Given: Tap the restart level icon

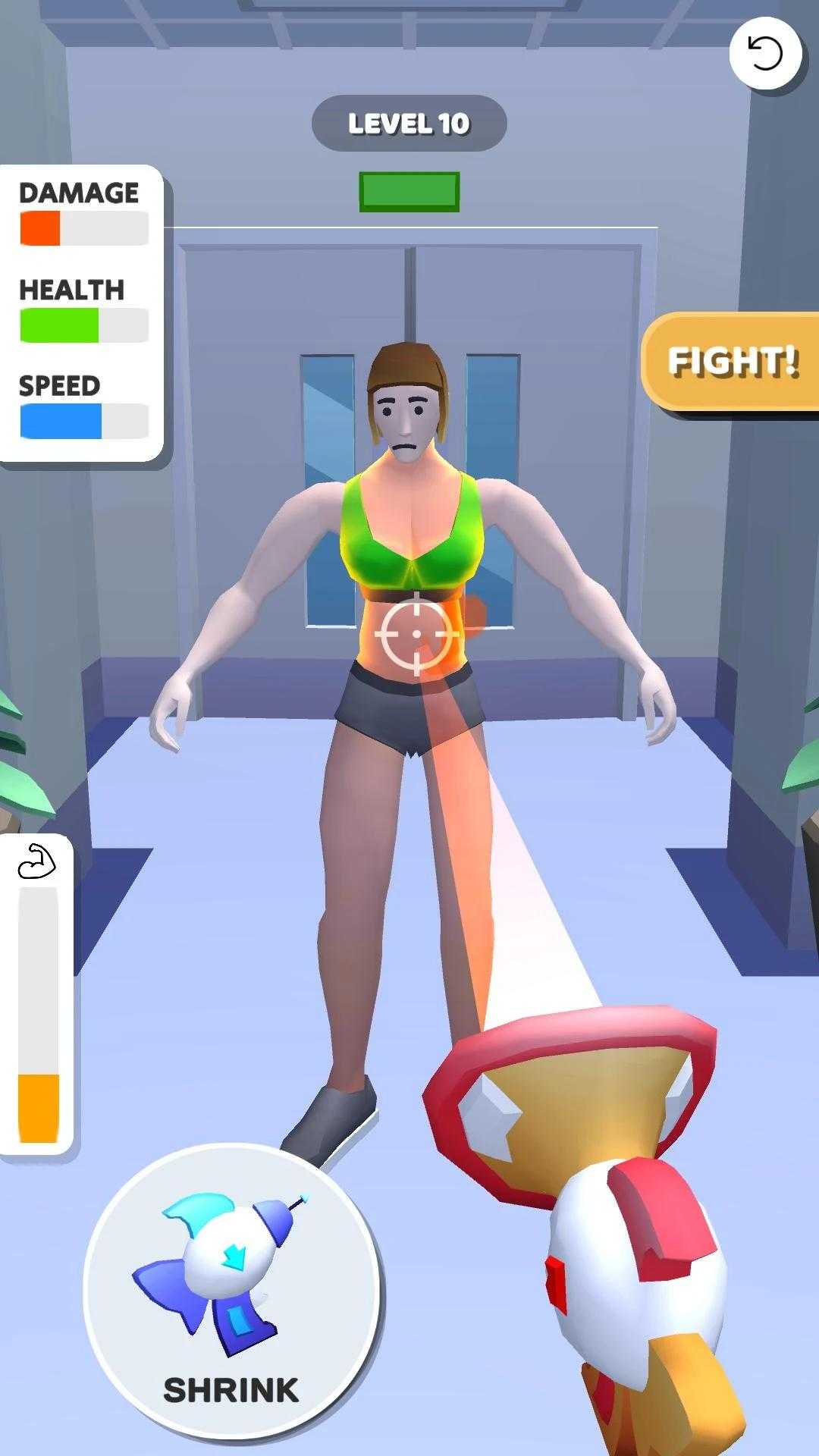Looking at the screenshot, I should point(765,54).
